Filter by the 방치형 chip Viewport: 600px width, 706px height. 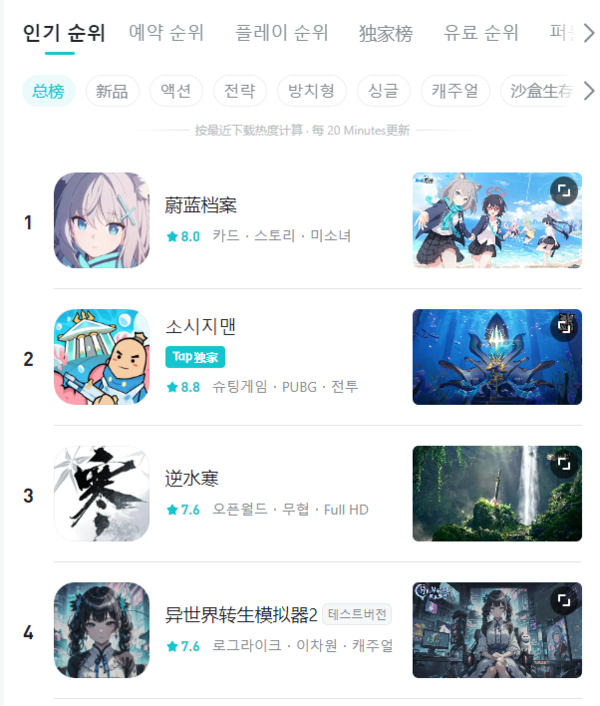pos(311,91)
